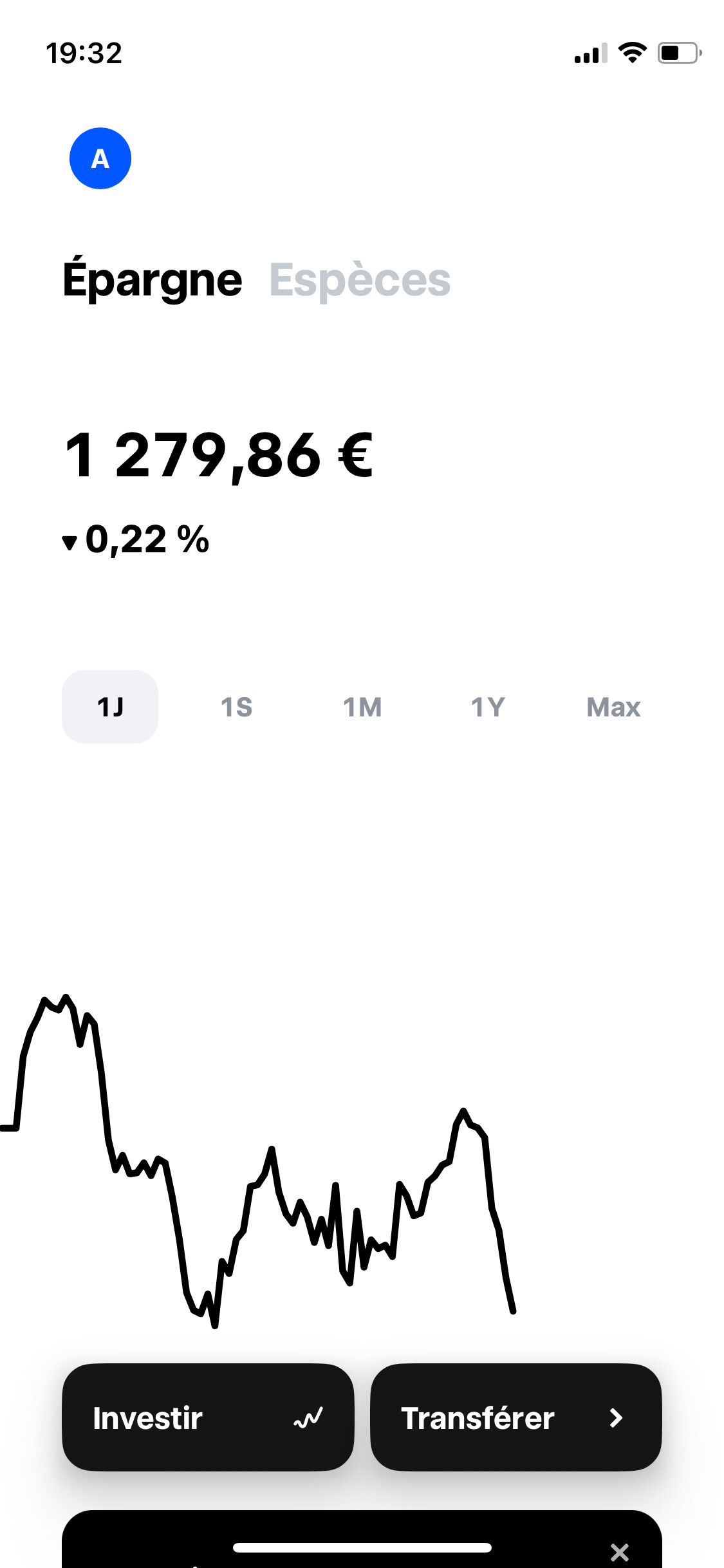
Task: Switch to the Espèces tab
Action: [x=360, y=280]
